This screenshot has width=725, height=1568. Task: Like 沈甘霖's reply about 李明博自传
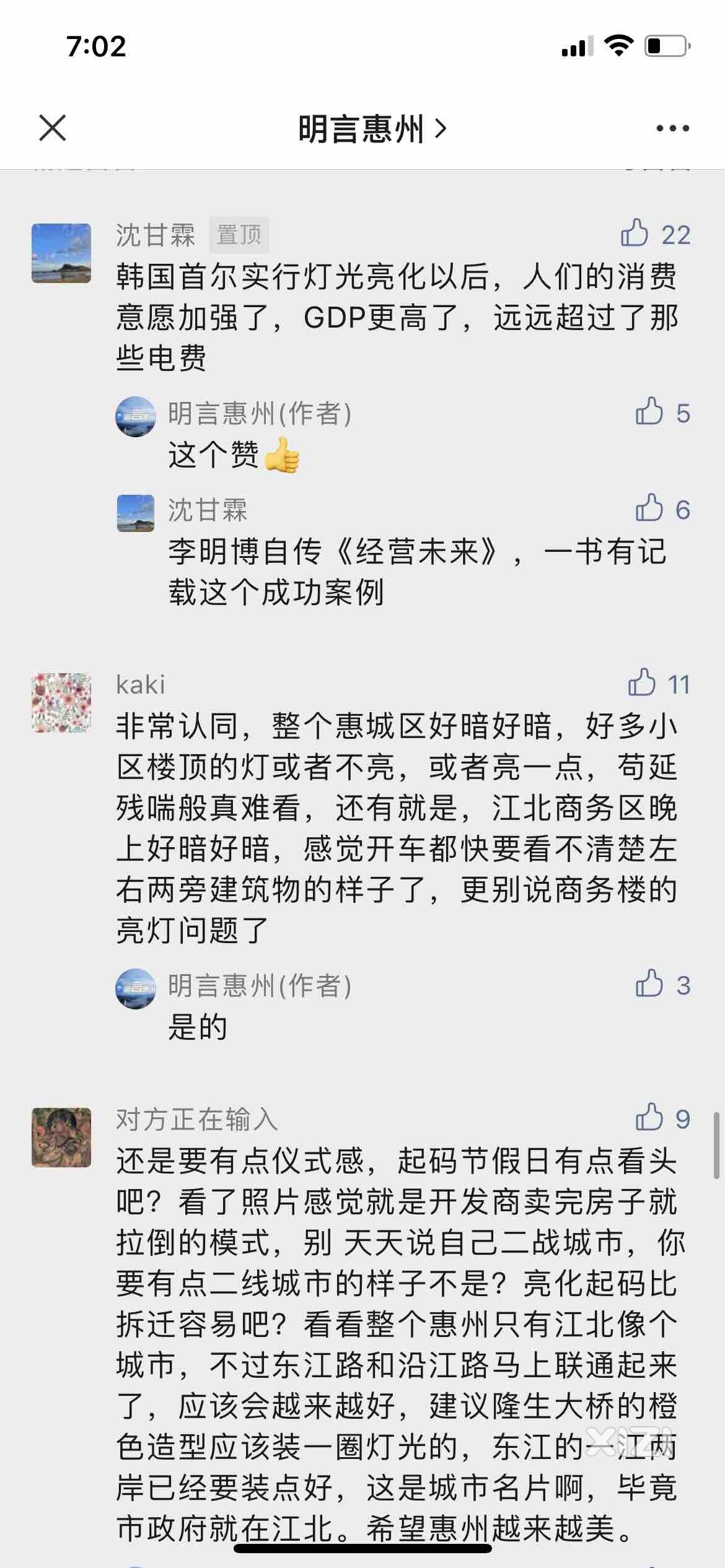[x=649, y=508]
